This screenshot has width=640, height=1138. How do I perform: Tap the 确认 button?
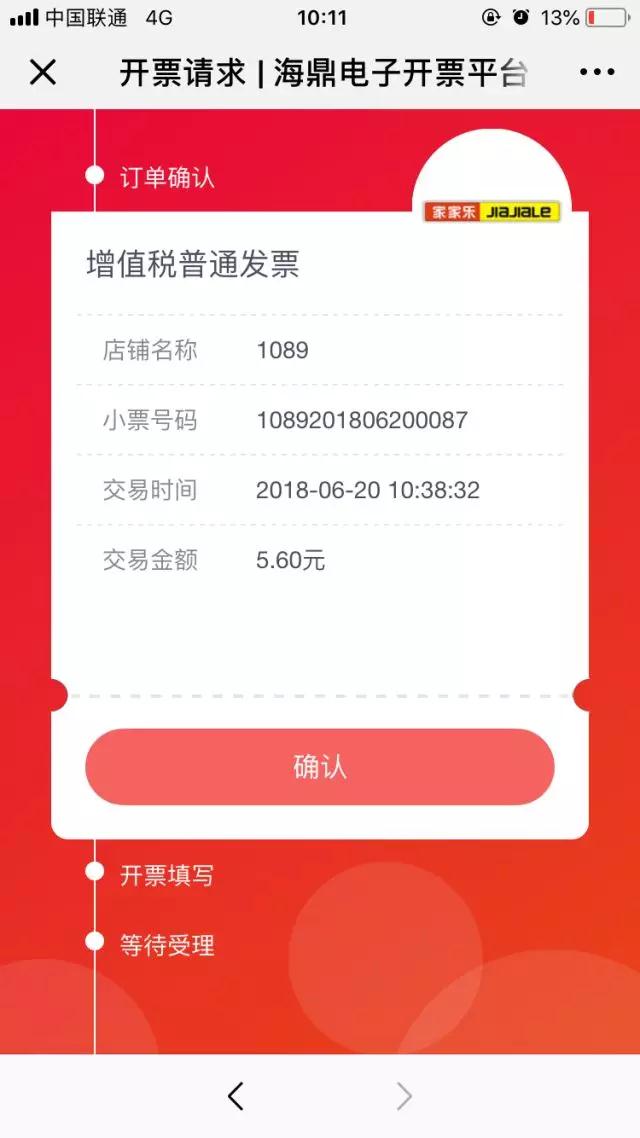(320, 767)
